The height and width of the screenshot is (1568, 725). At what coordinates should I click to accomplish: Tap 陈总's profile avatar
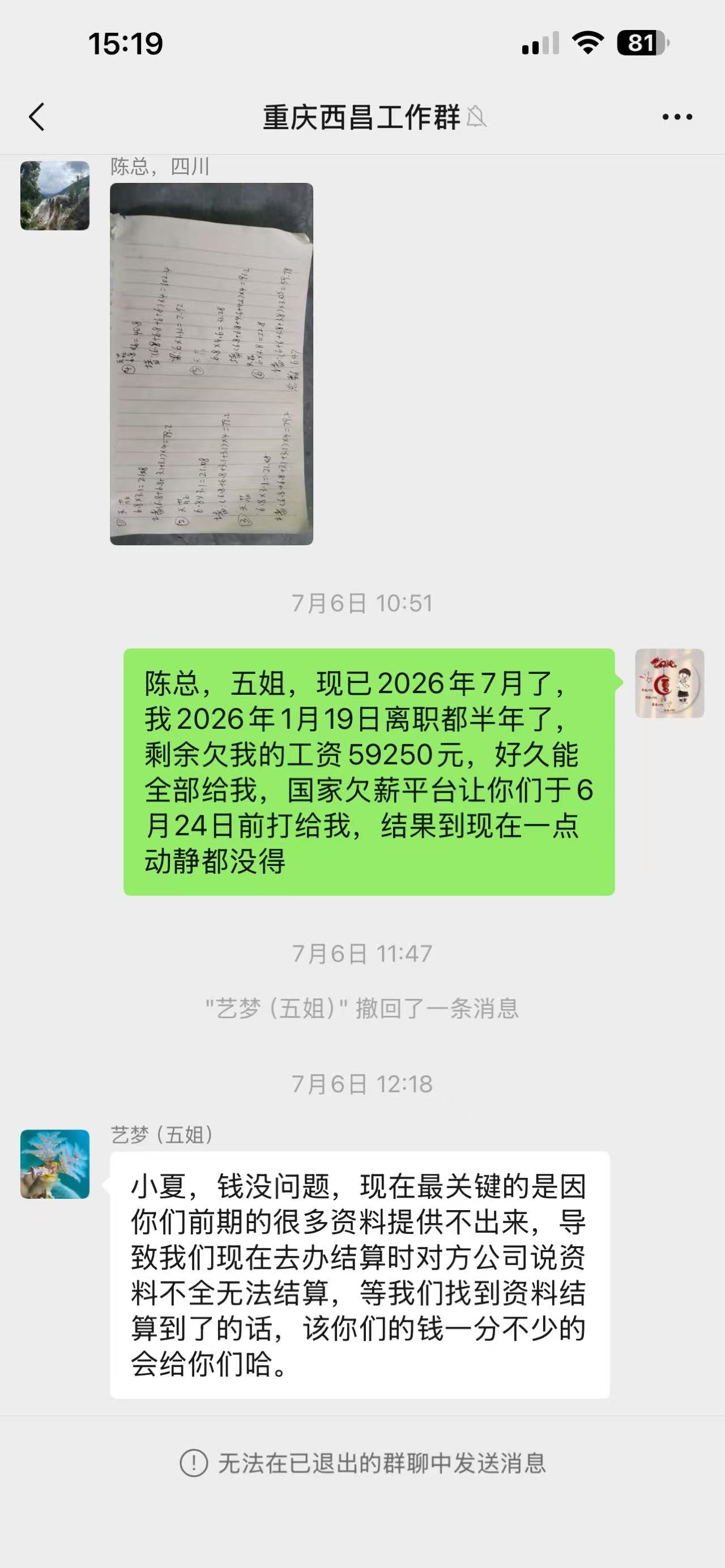pyautogui.click(x=55, y=195)
